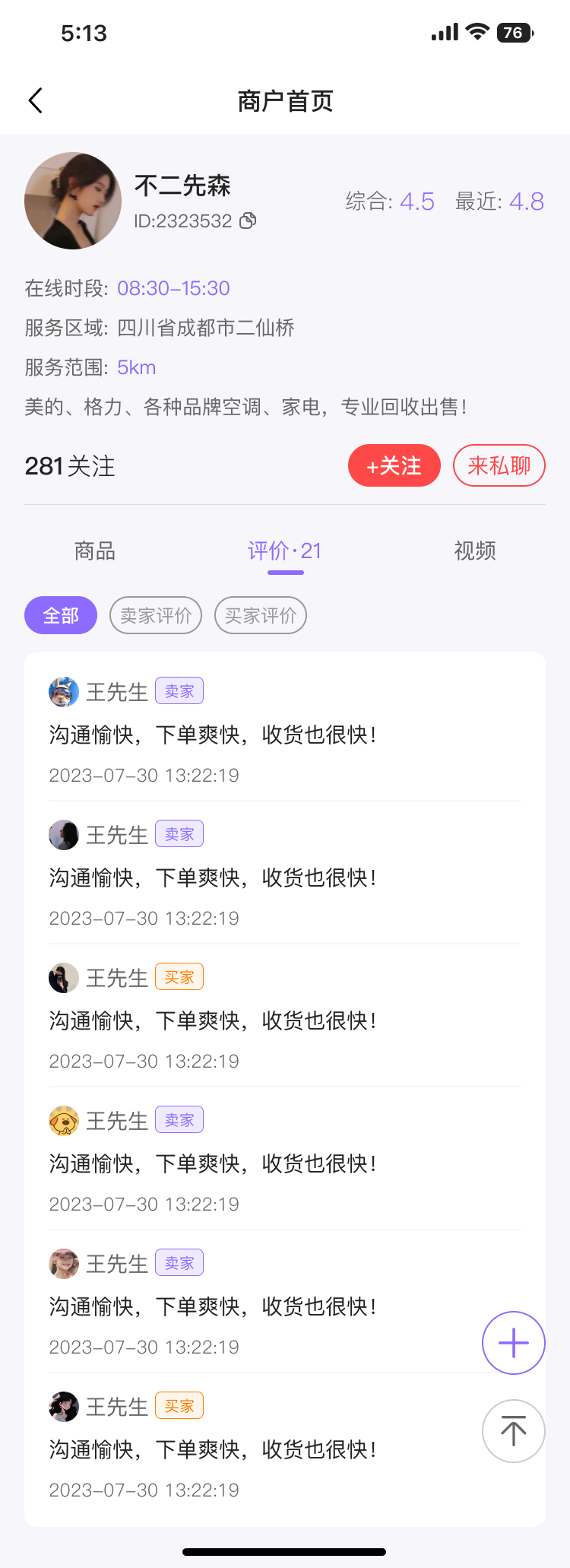Viewport: 570px width, 1568px height.
Task: Start a private chat via 来私聊
Action: [x=499, y=465]
